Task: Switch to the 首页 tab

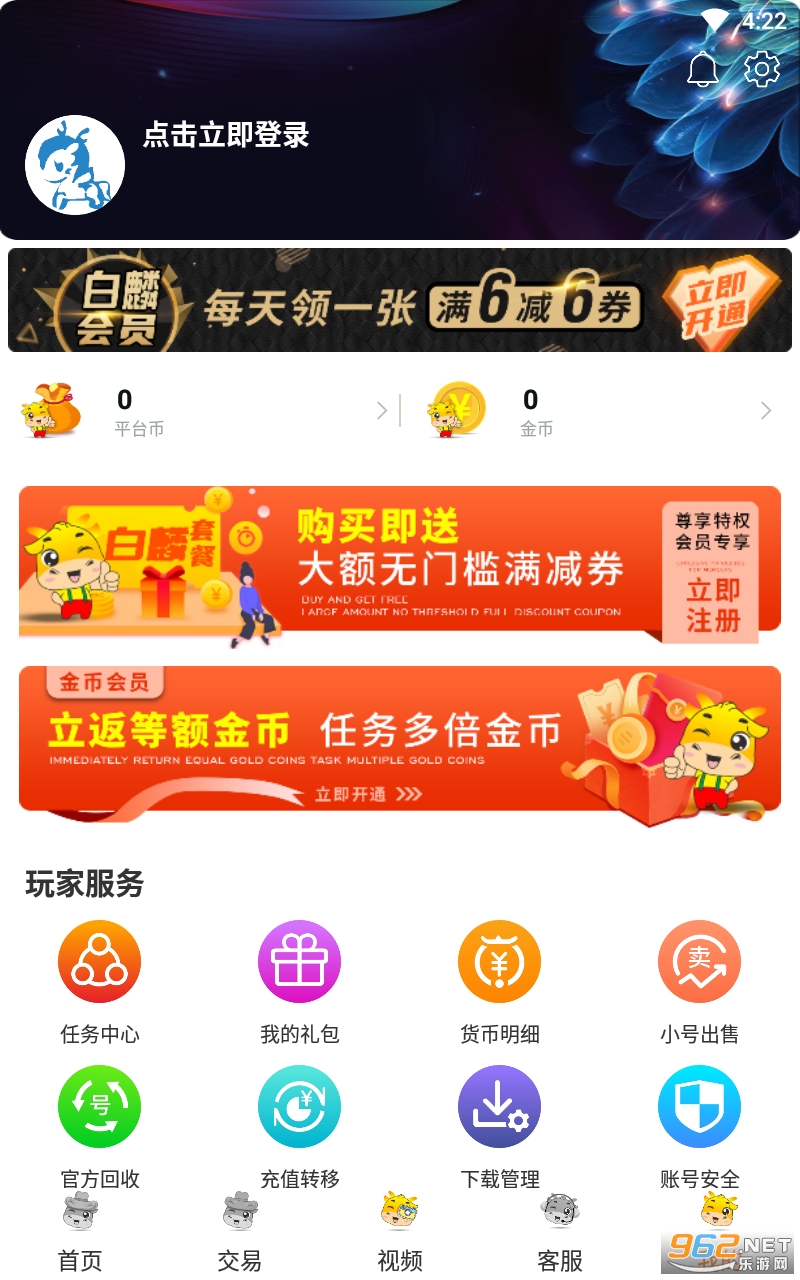Action: 80,1235
